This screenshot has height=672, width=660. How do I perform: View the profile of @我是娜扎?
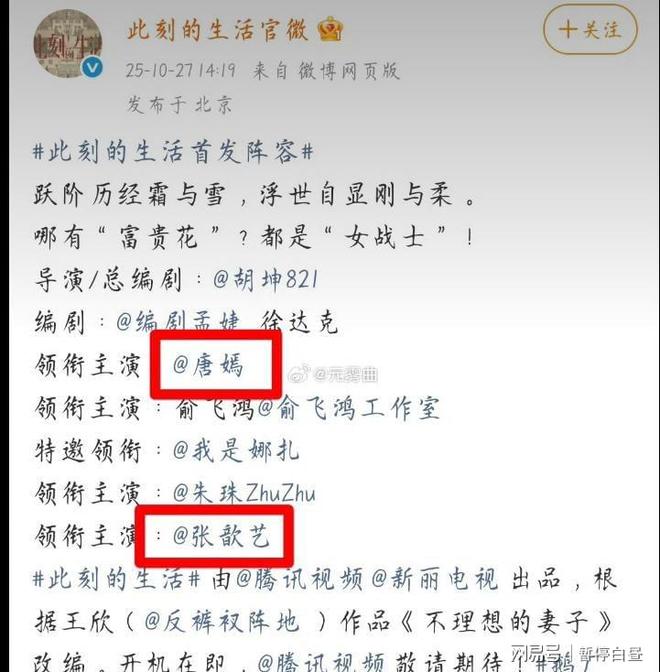233,450
